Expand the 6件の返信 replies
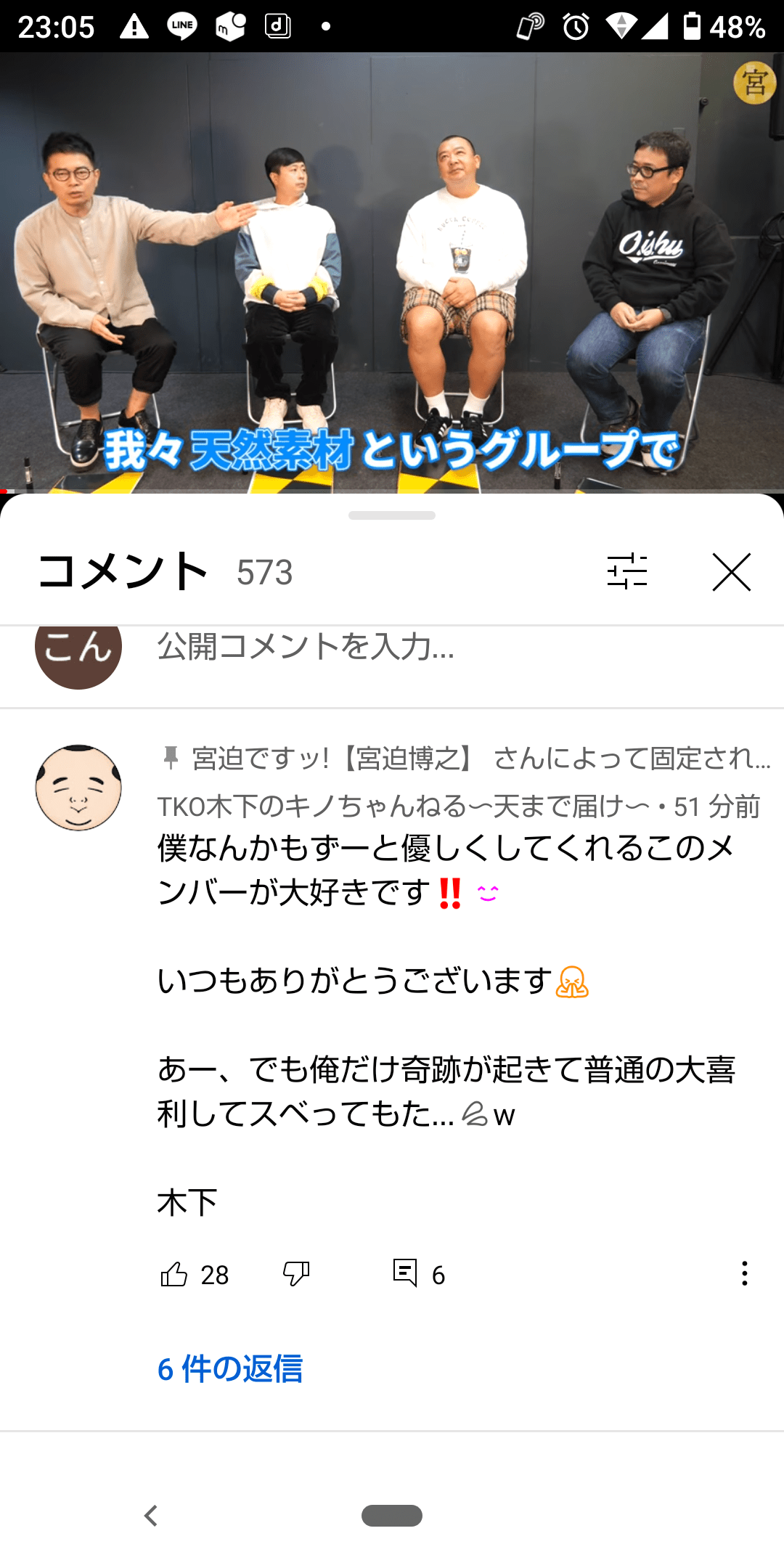784x1568 pixels. [230, 1369]
